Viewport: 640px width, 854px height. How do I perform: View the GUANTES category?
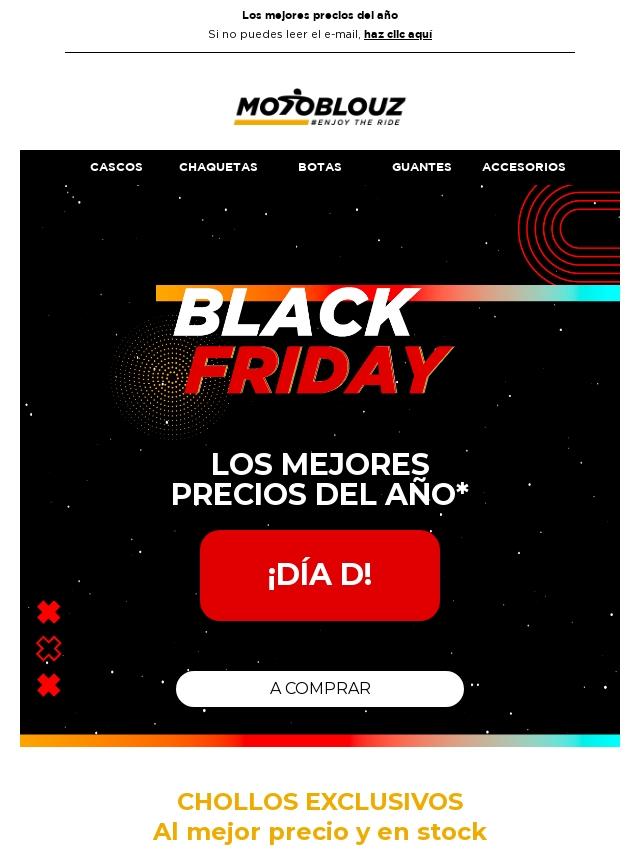[421, 167]
